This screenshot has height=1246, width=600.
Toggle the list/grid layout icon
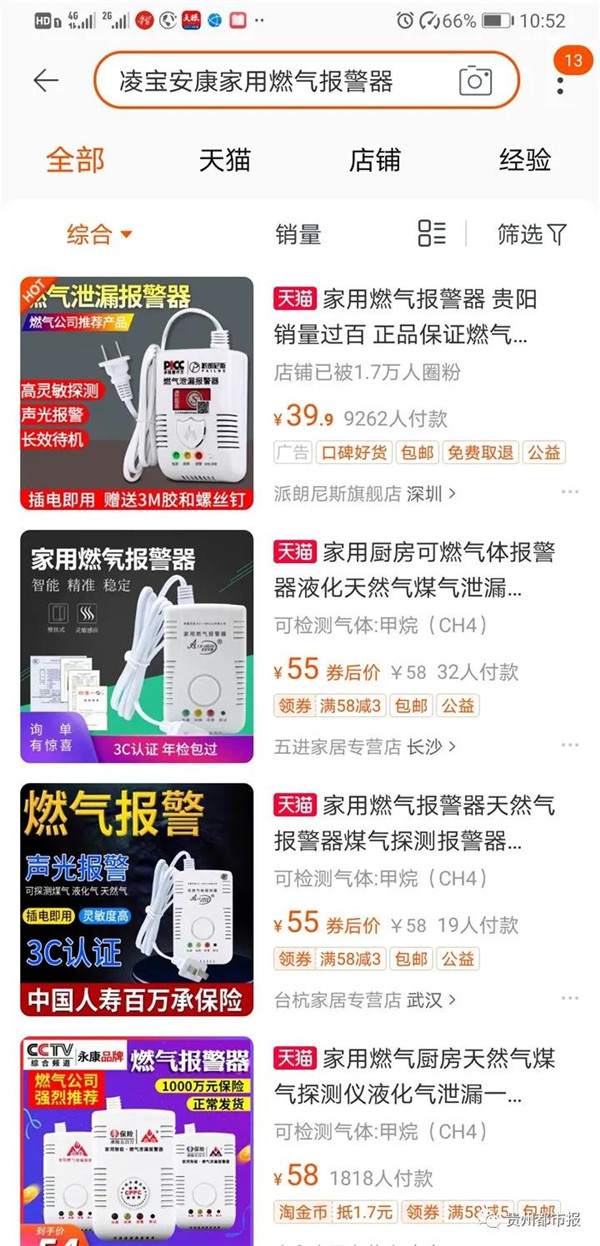coord(432,234)
